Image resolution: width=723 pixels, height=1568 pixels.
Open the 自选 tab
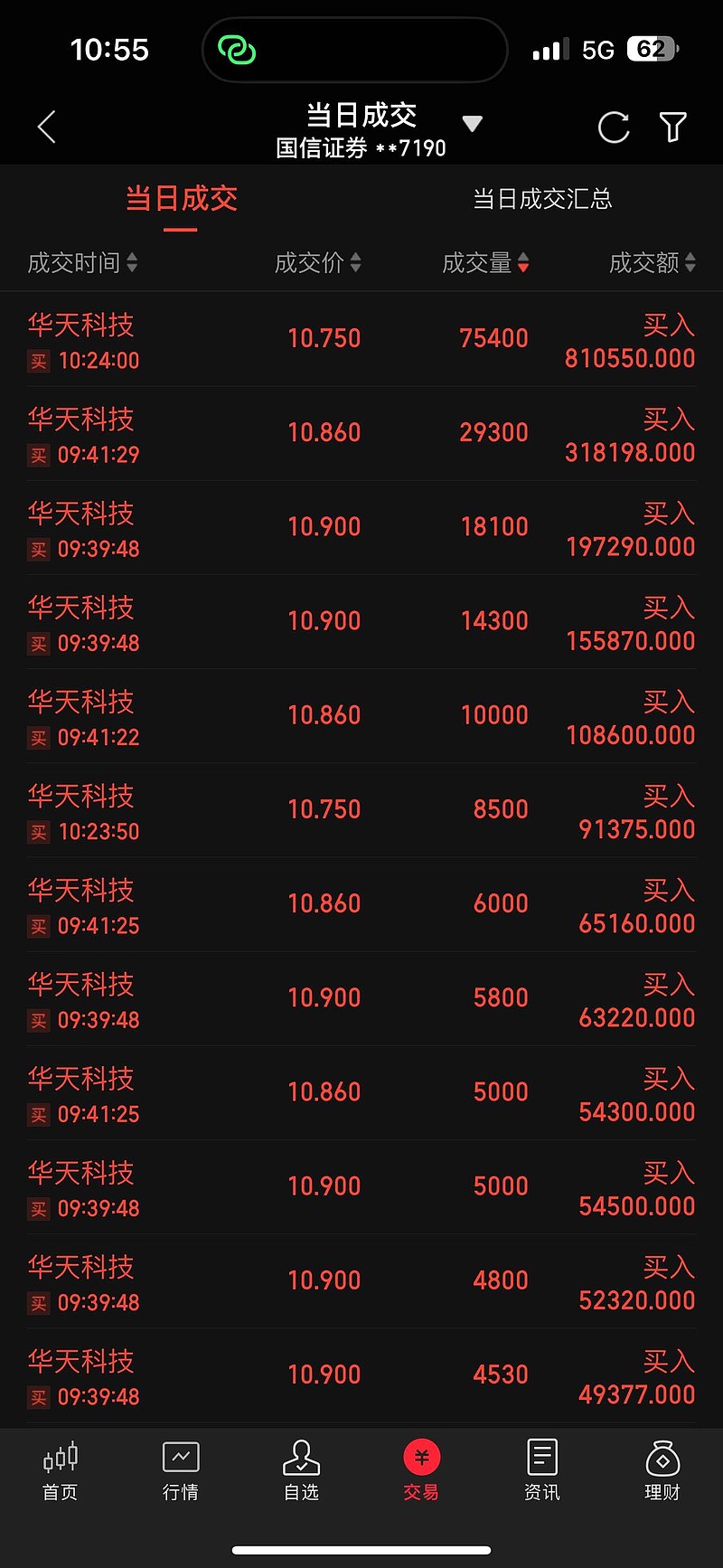tap(301, 1471)
